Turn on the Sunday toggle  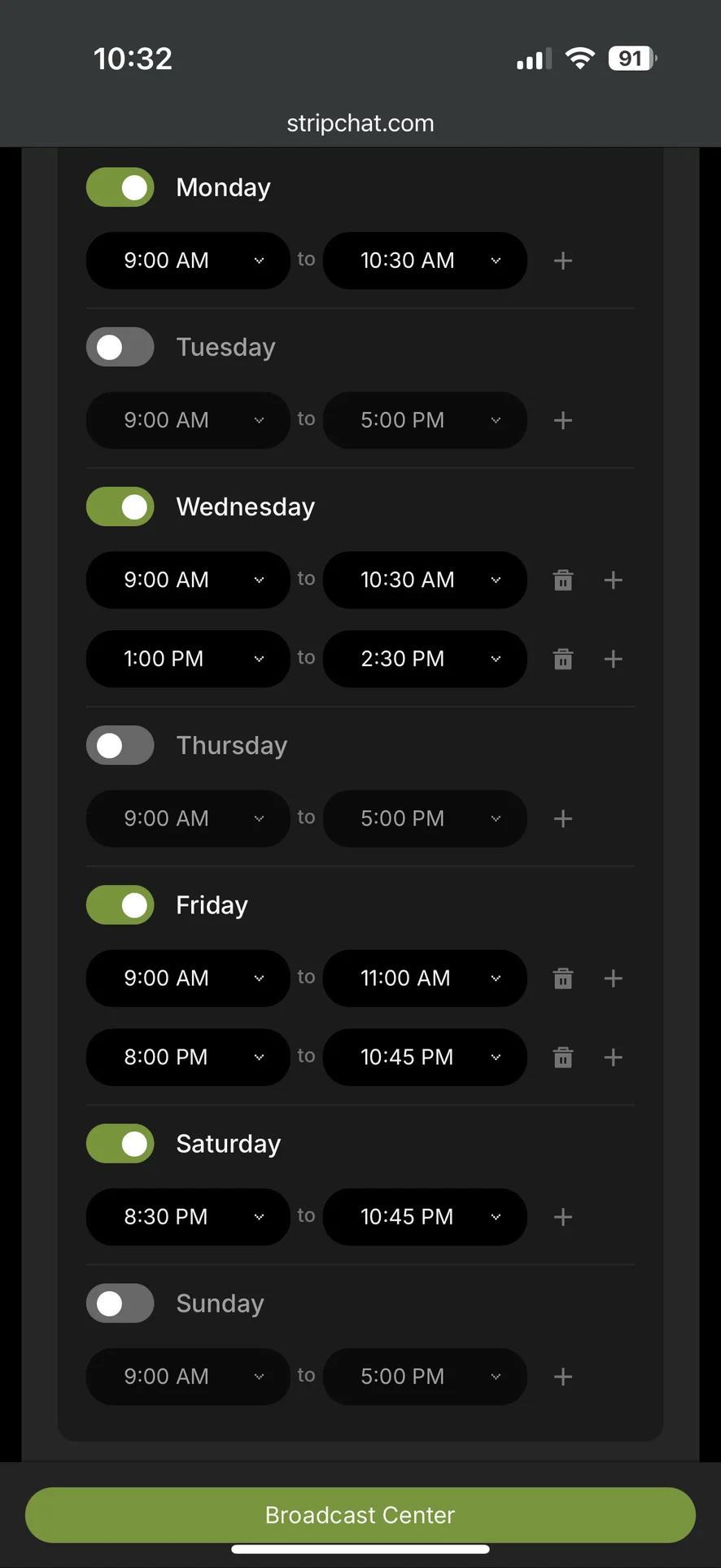pyautogui.click(x=120, y=1303)
